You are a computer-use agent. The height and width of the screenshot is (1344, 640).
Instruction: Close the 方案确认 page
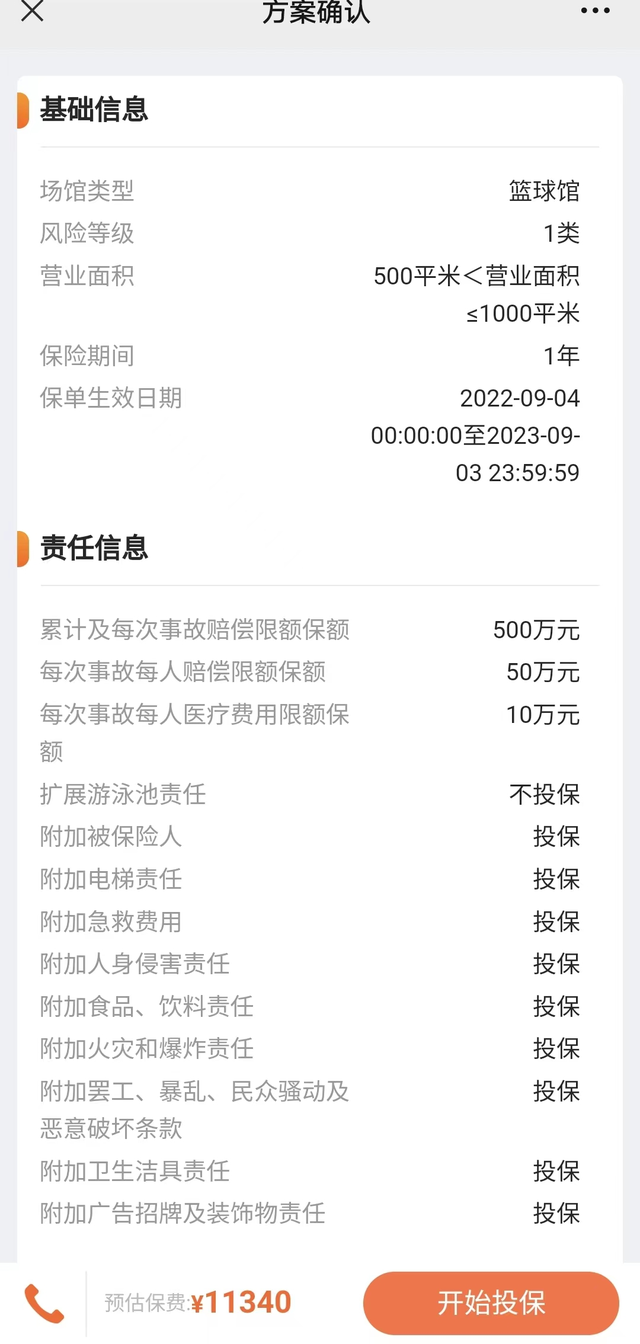click(32, 11)
